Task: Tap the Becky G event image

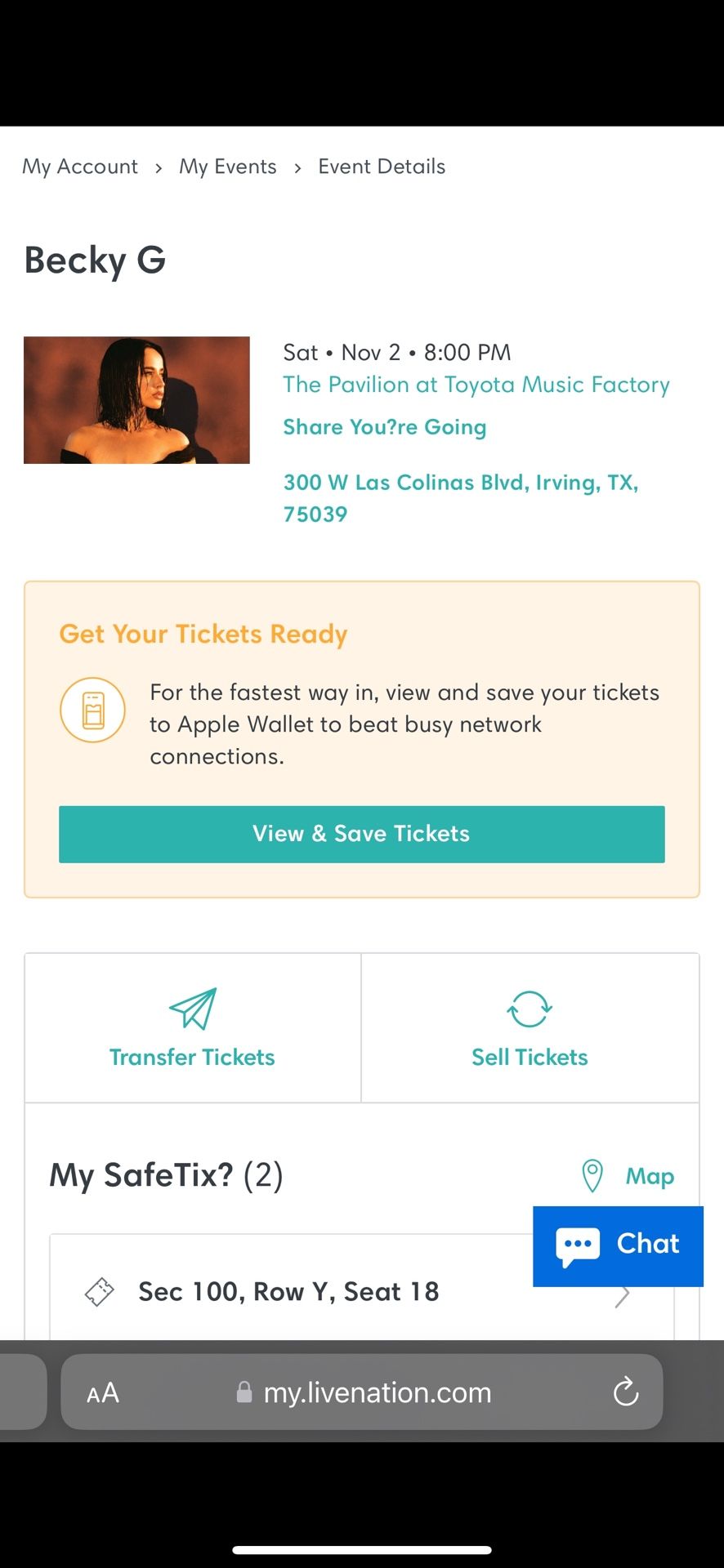Action: coord(136,400)
